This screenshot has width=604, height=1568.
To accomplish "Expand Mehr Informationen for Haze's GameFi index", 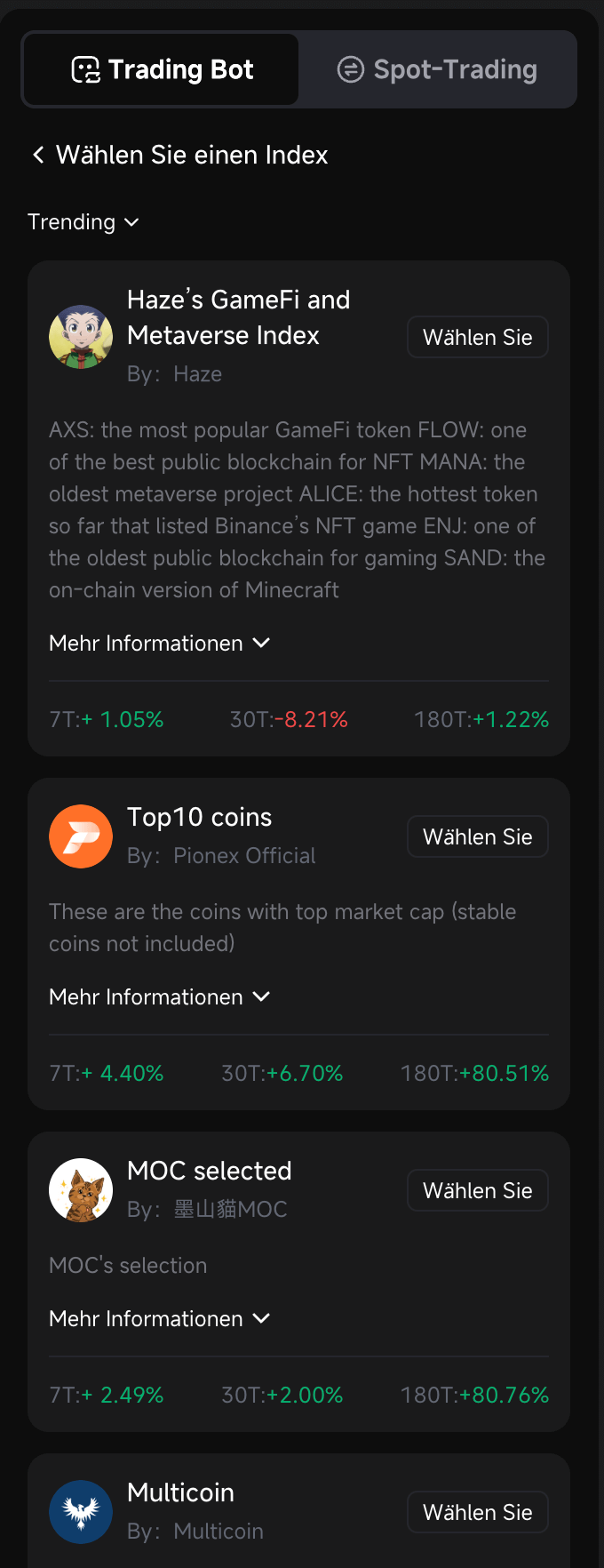I will 159,644.
